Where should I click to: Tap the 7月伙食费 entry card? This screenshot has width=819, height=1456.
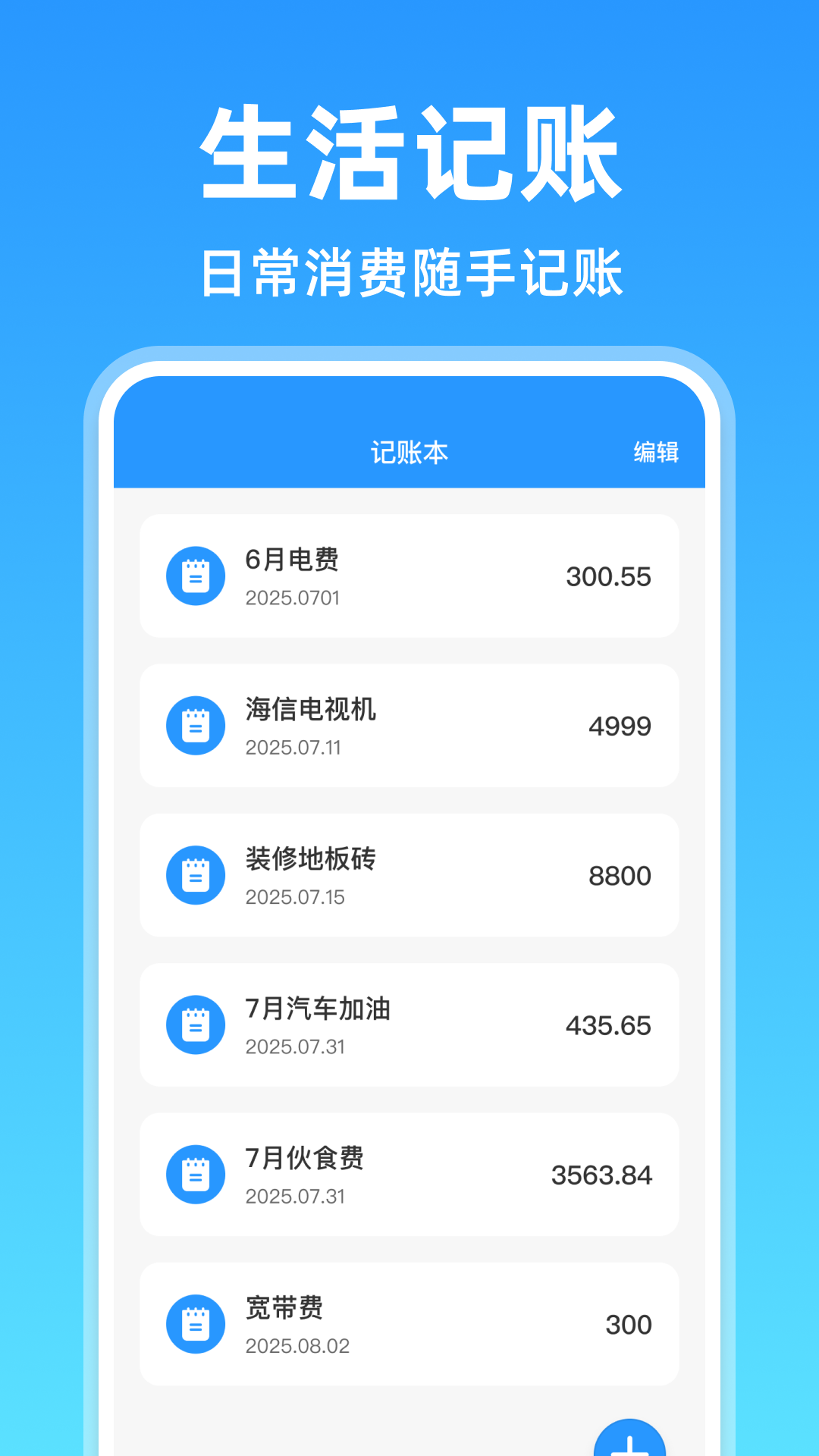click(x=409, y=1174)
